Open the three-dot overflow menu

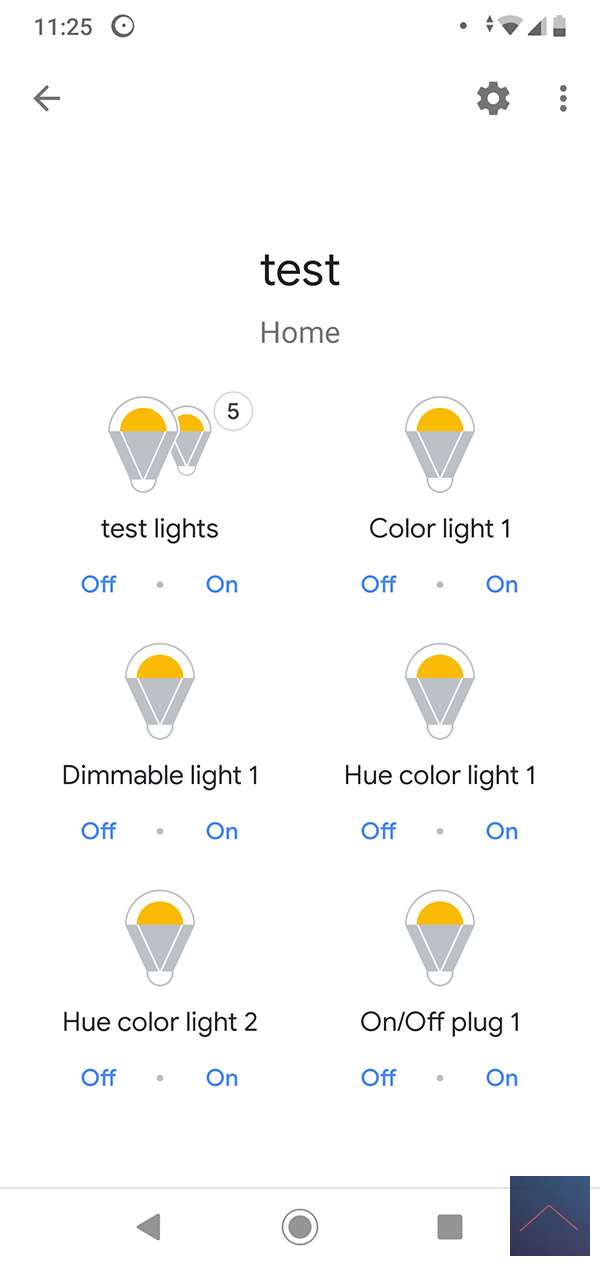click(564, 98)
